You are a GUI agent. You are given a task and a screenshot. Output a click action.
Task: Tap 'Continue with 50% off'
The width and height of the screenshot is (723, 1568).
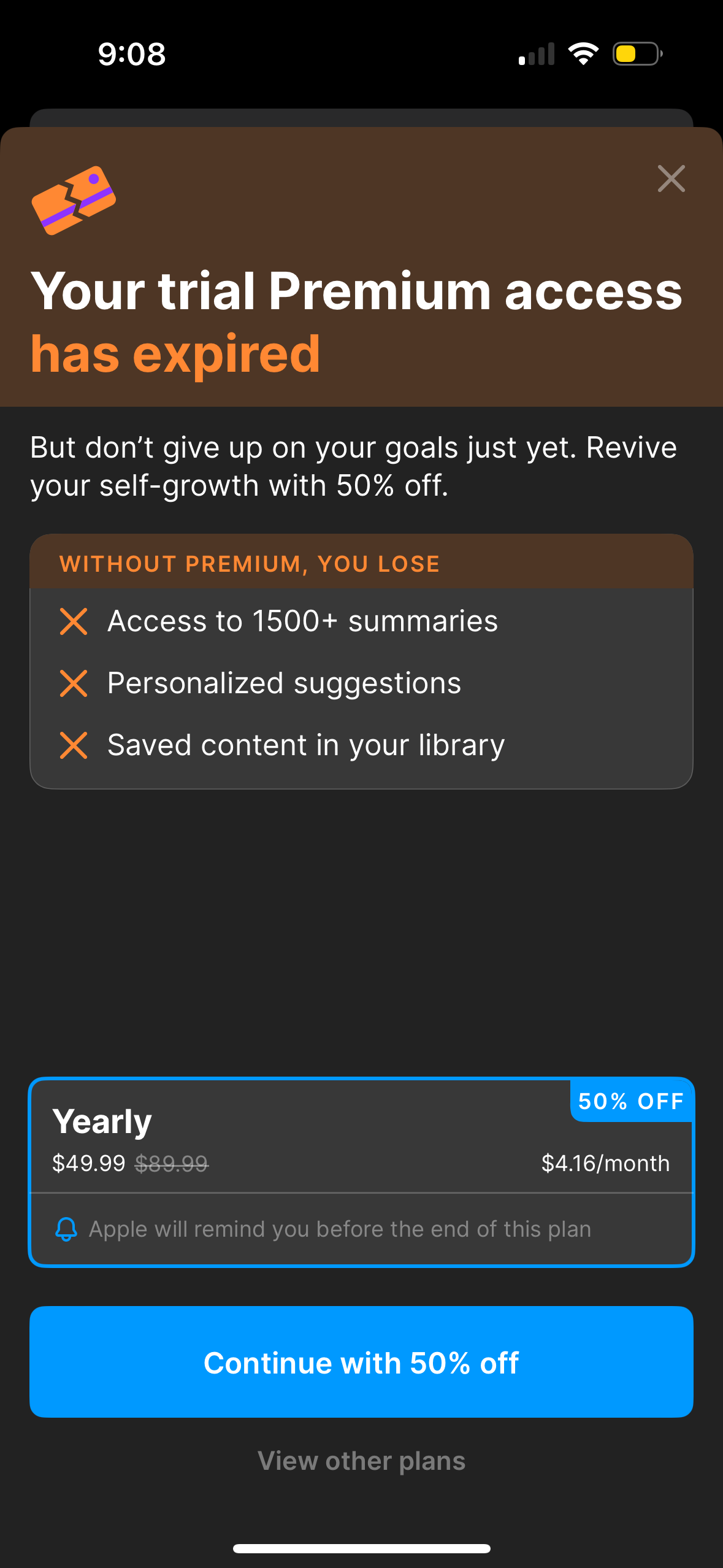pos(361,1362)
